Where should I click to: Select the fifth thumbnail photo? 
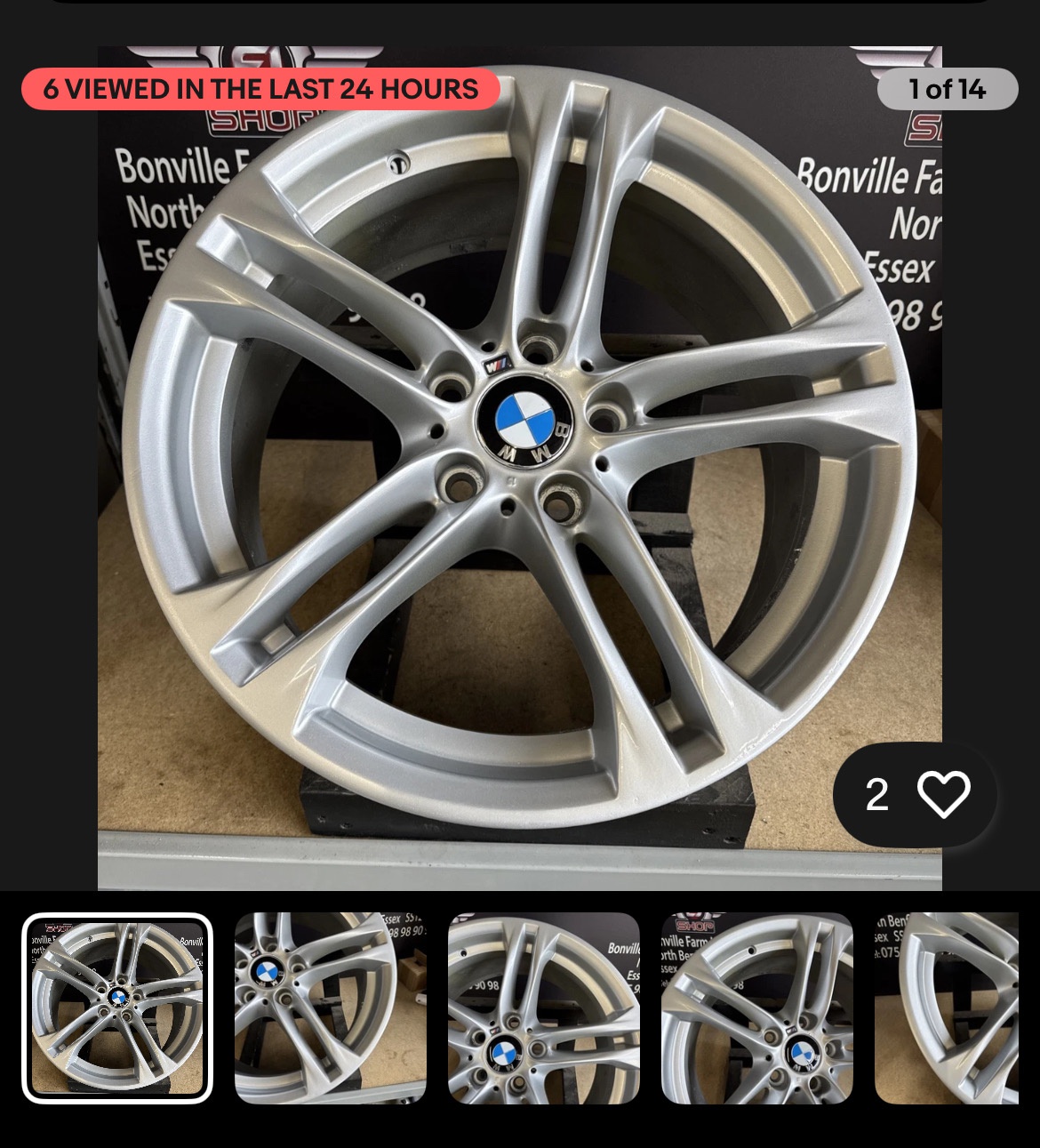948,1008
